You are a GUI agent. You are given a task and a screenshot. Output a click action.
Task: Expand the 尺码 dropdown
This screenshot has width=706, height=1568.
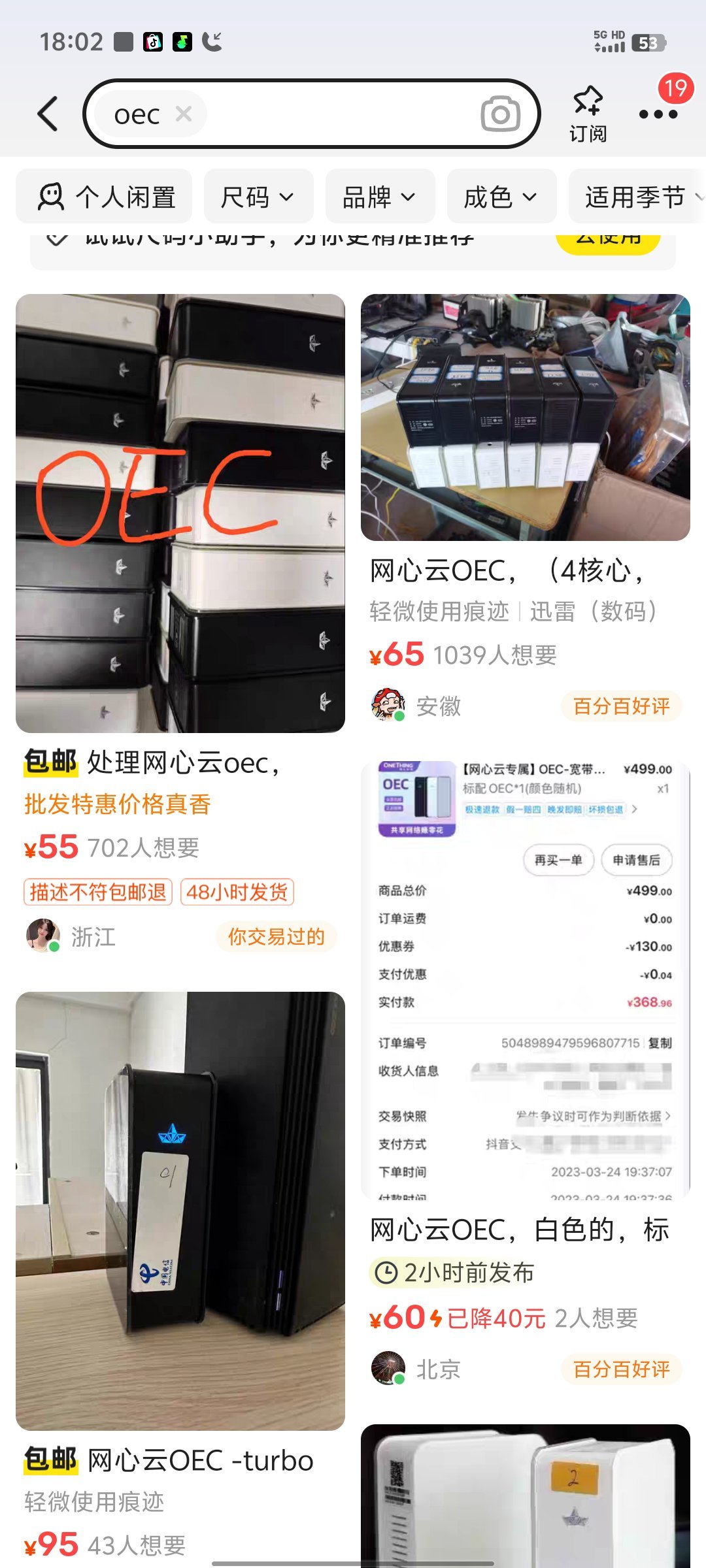(x=258, y=197)
